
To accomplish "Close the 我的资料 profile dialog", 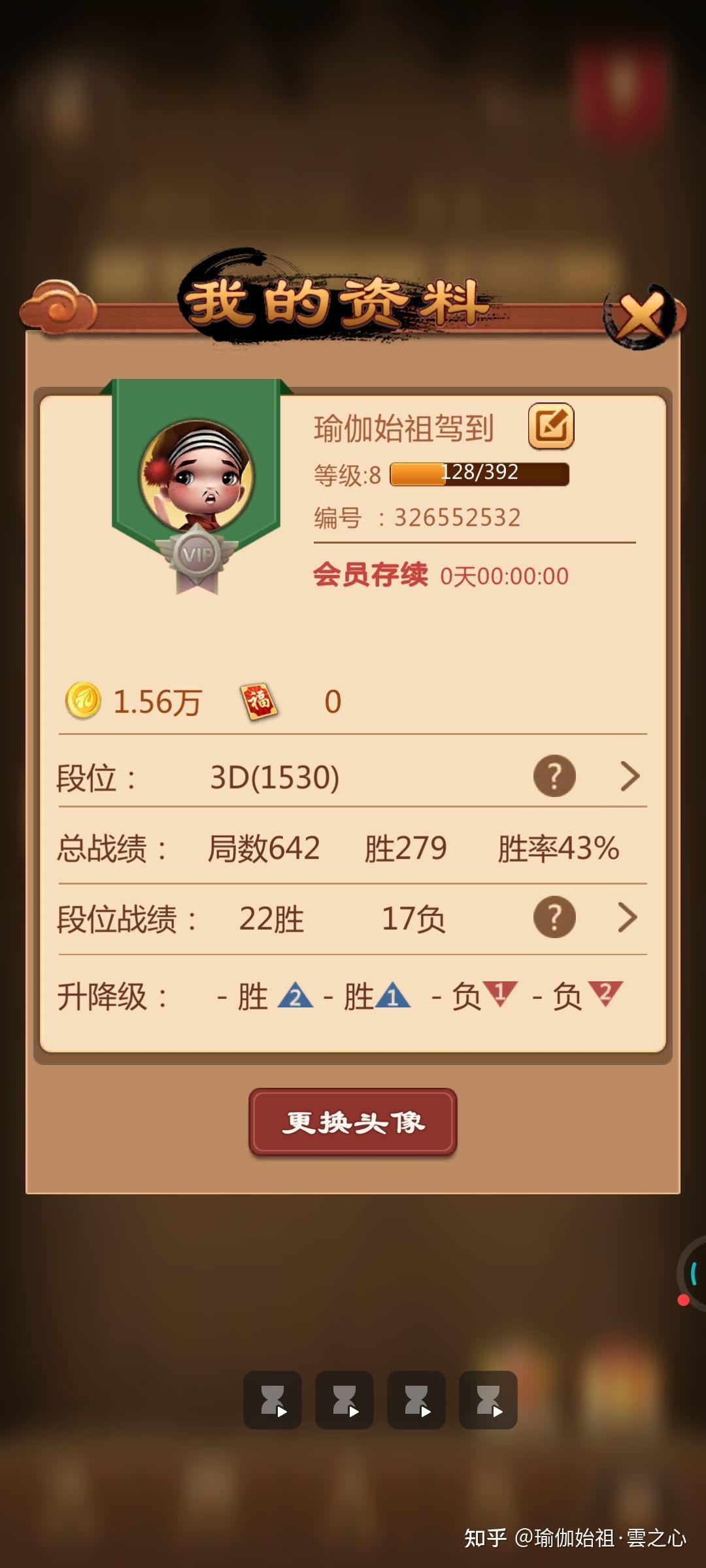I will tap(641, 316).
